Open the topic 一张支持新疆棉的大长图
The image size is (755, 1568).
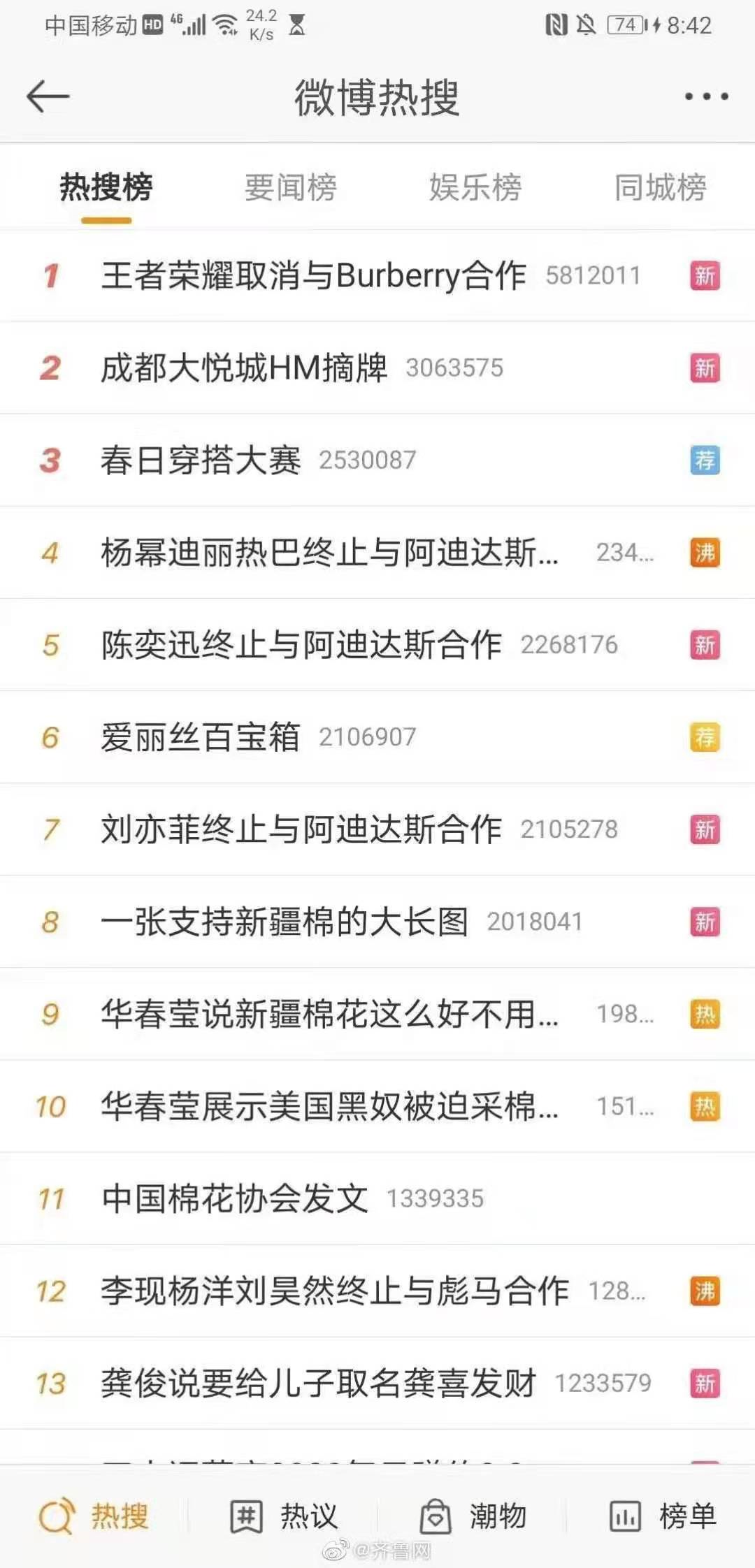tap(285, 921)
